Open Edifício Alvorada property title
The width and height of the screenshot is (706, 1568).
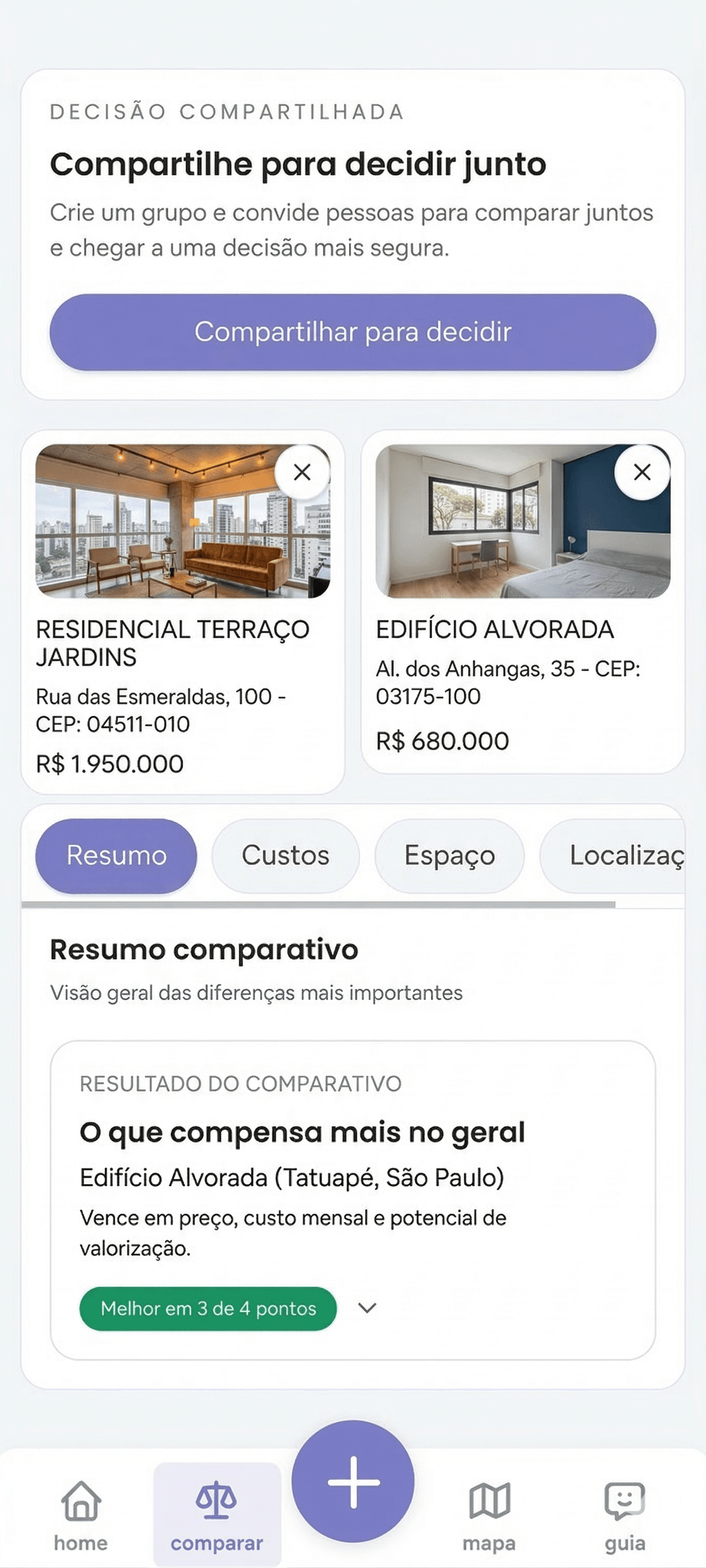(495, 630)
